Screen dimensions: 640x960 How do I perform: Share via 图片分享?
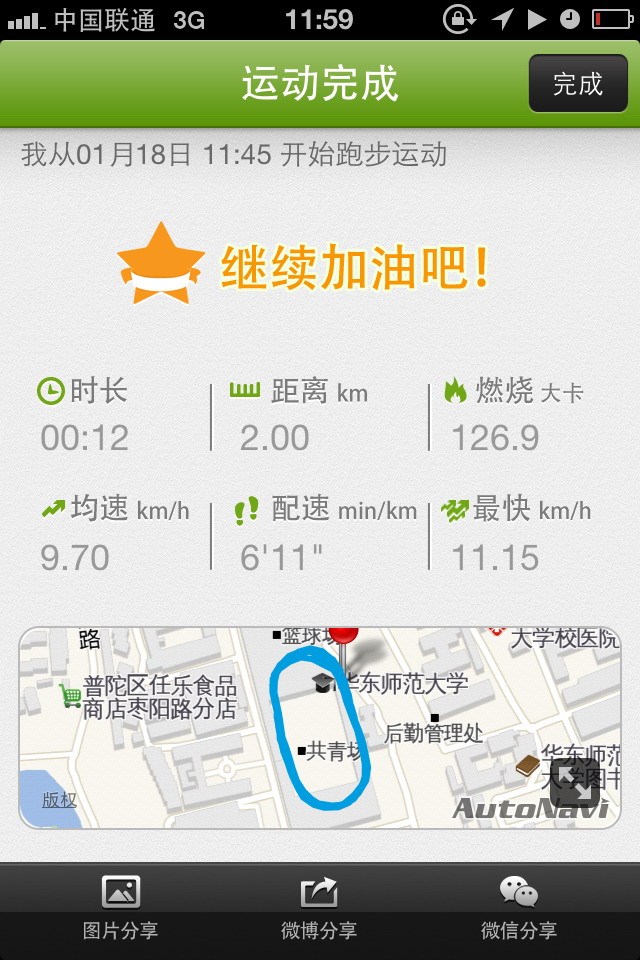(x=120, y=909)
